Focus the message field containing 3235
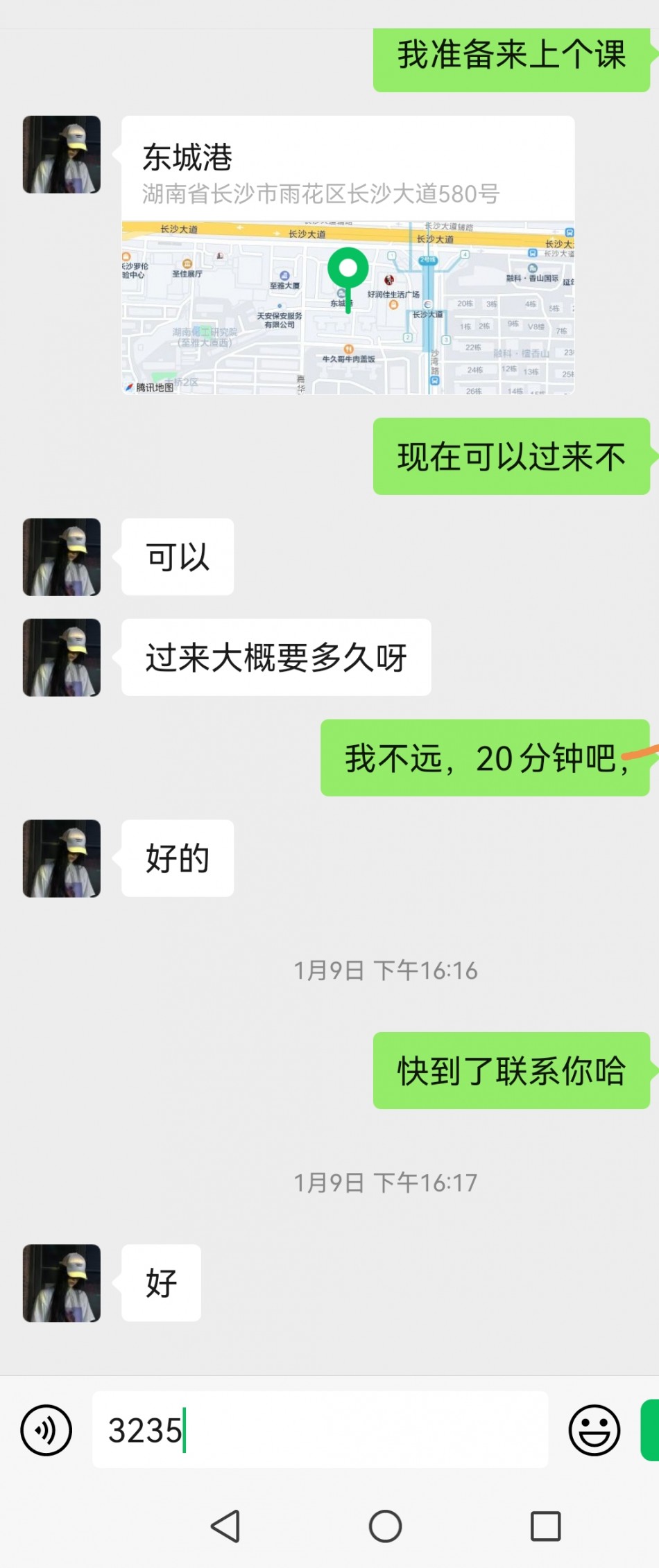659x1568 pixels. [x=319, y=1429]
